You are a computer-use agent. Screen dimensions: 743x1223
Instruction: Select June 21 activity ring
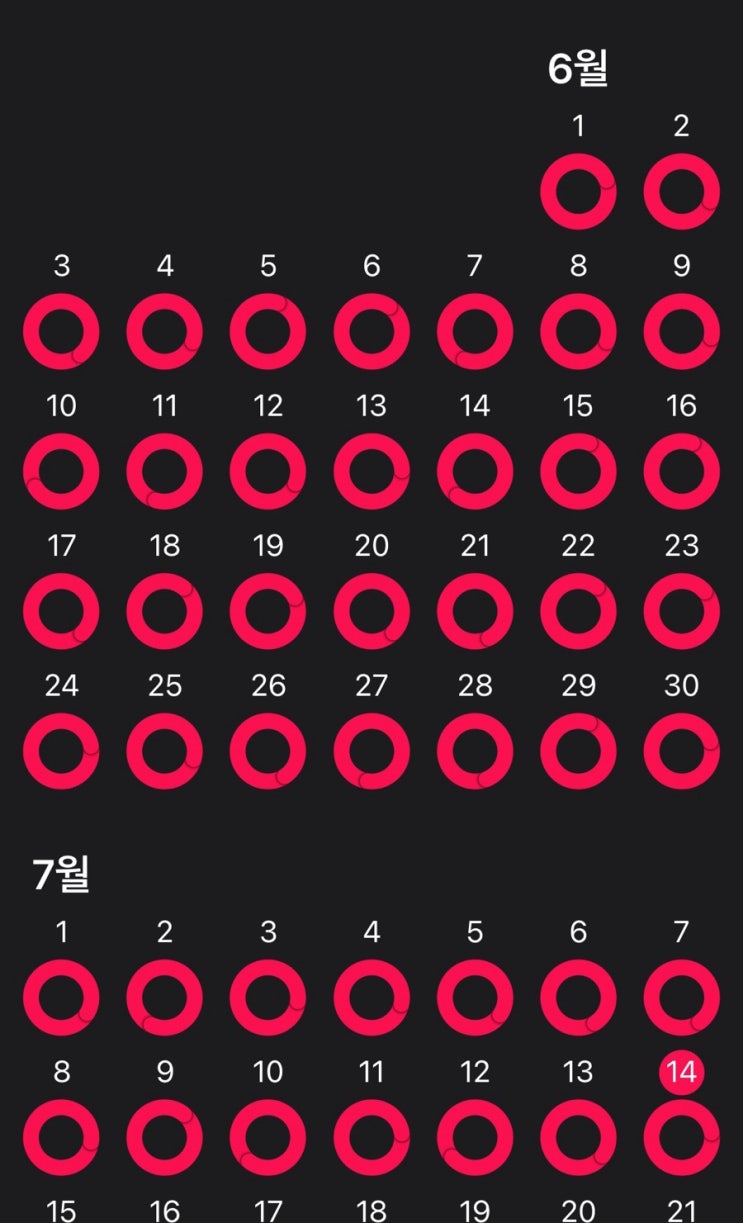(x=475, y=611)
